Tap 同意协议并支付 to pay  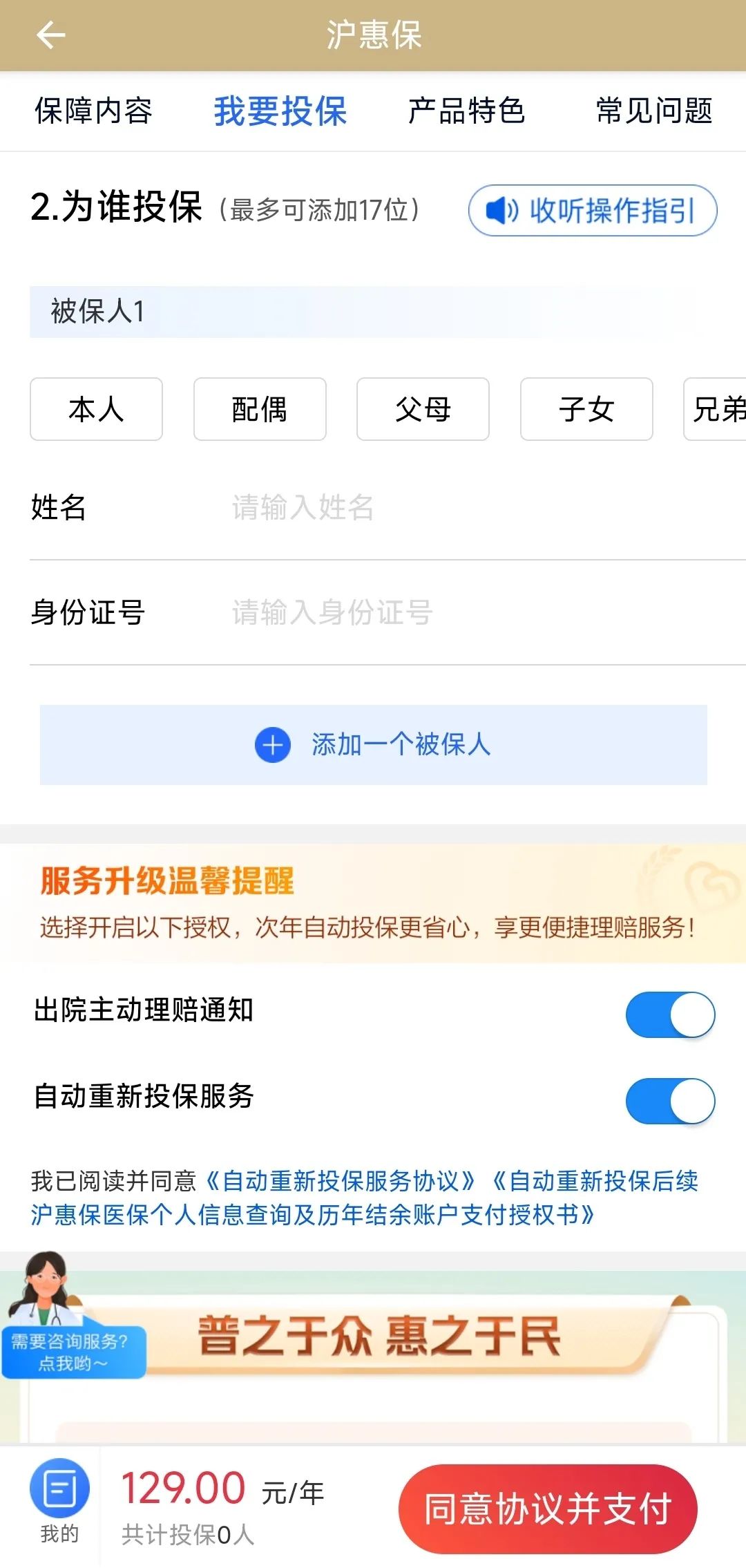click(x=548, y=1509)
